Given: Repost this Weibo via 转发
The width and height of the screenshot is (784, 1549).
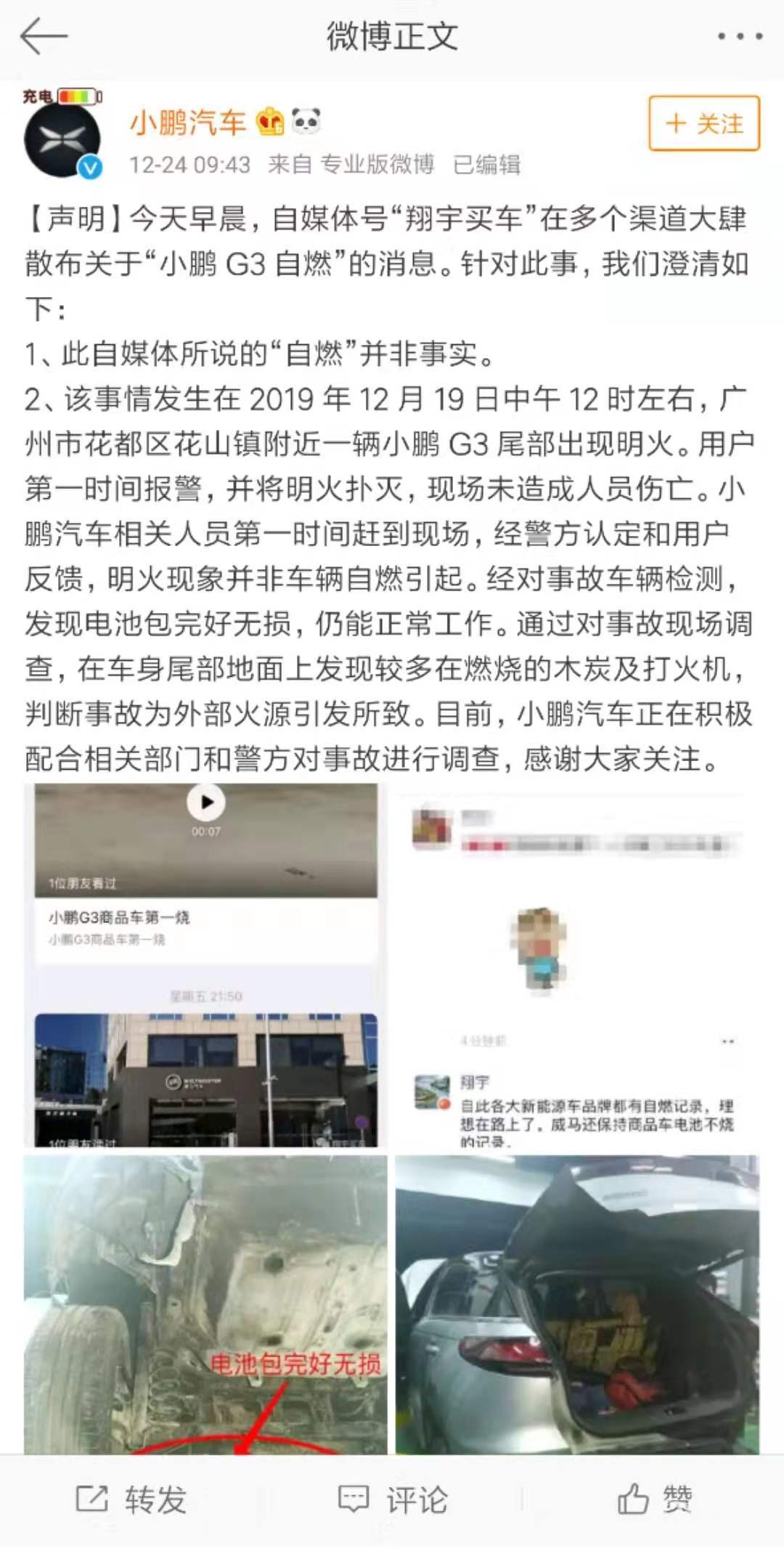Looking at the screenshot, I should tap(131, 1500).
